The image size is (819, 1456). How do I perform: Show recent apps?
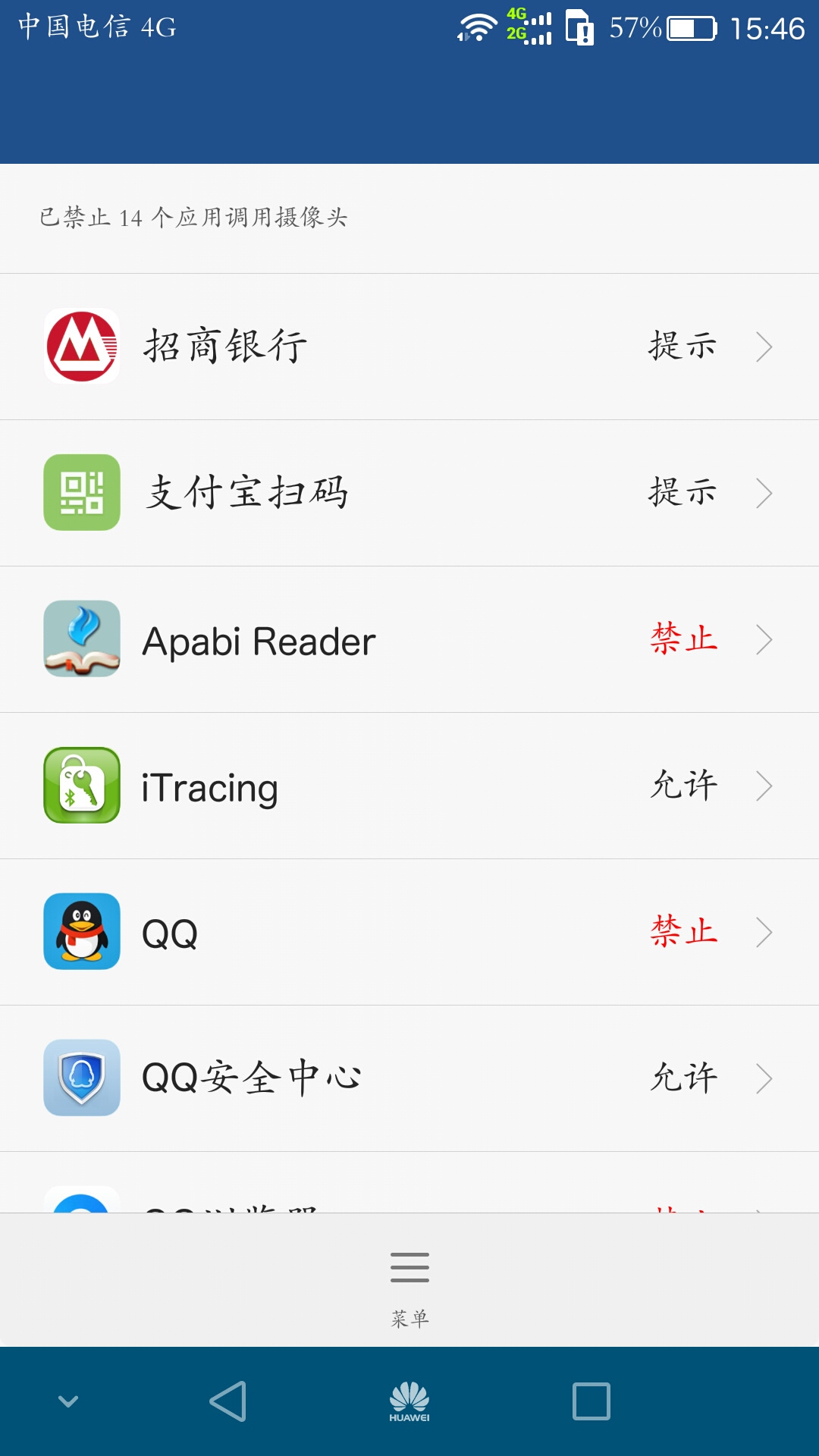tap(591, 1401)
